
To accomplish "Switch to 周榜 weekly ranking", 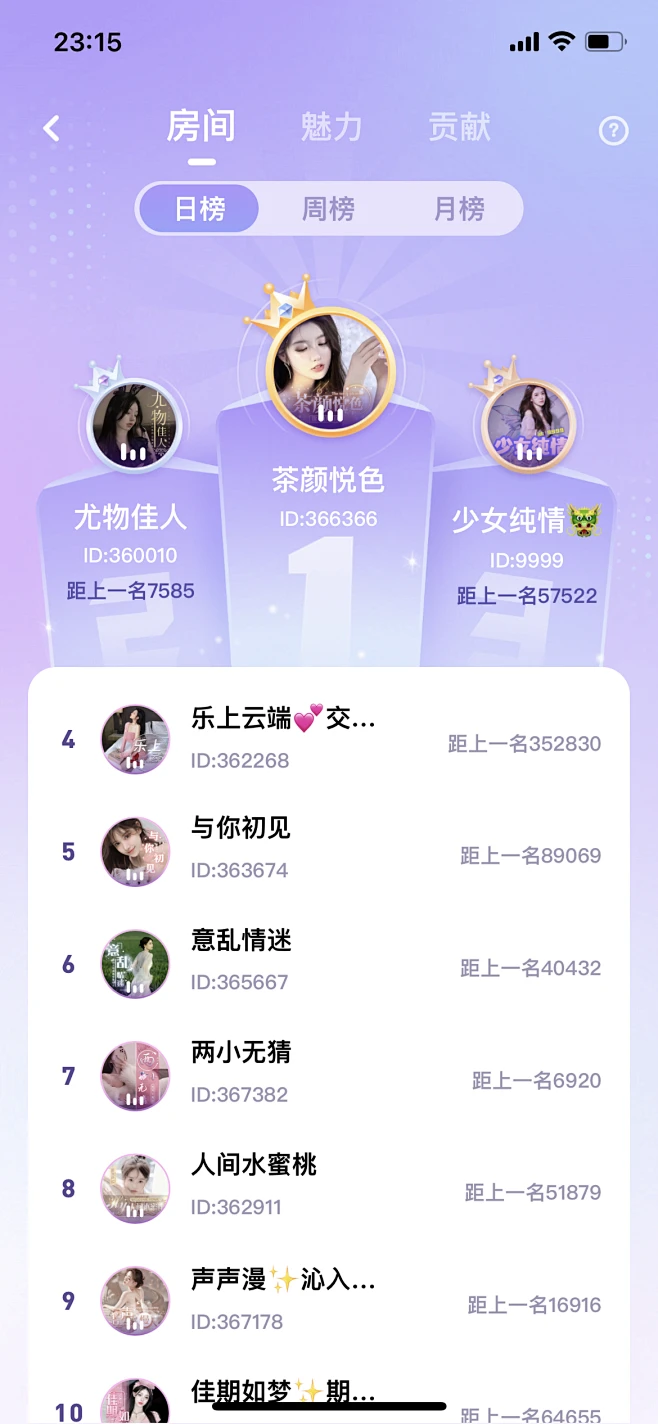I will click(x=329, y=209).
